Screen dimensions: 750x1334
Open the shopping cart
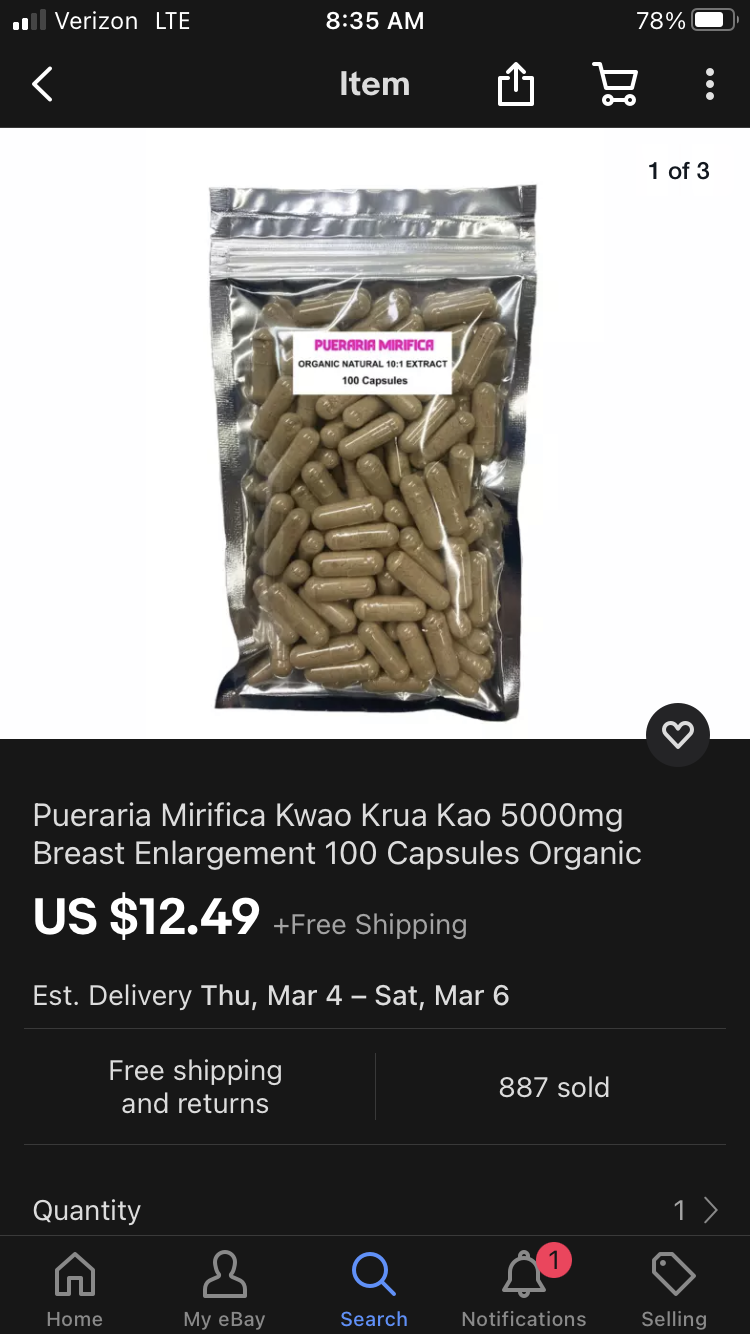click(615, 85)
